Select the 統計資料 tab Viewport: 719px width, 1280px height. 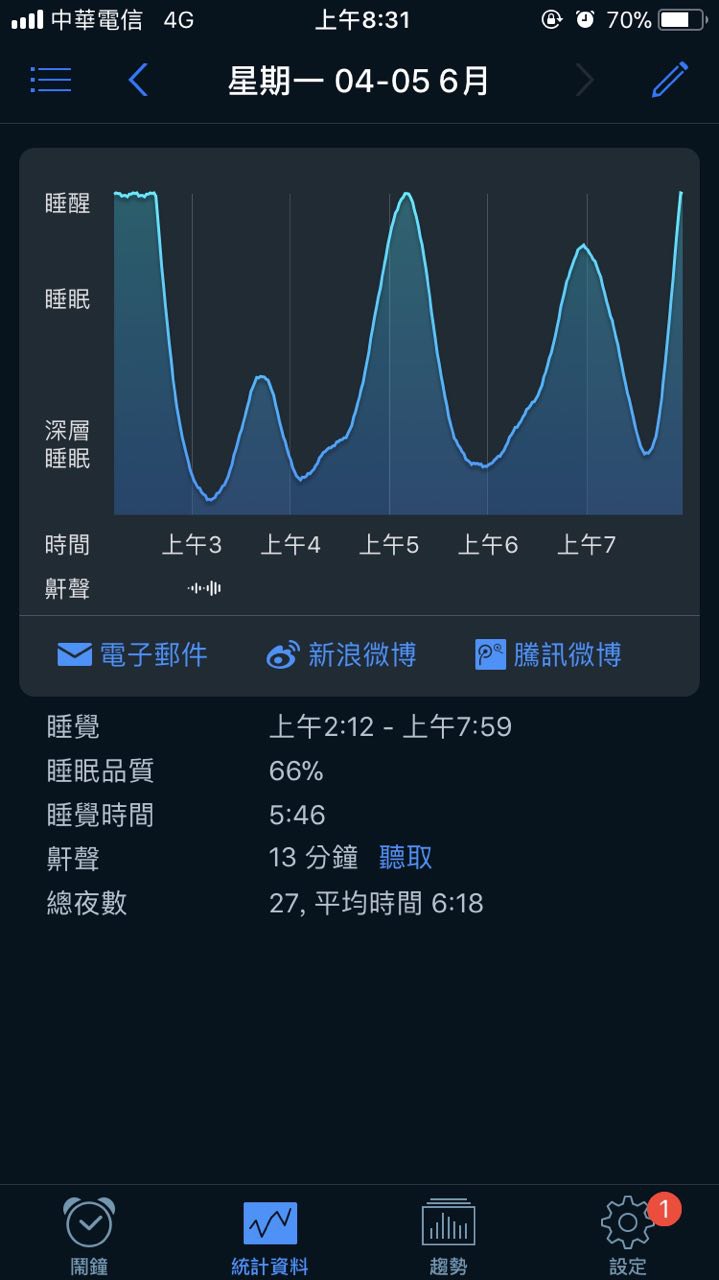270,1236
